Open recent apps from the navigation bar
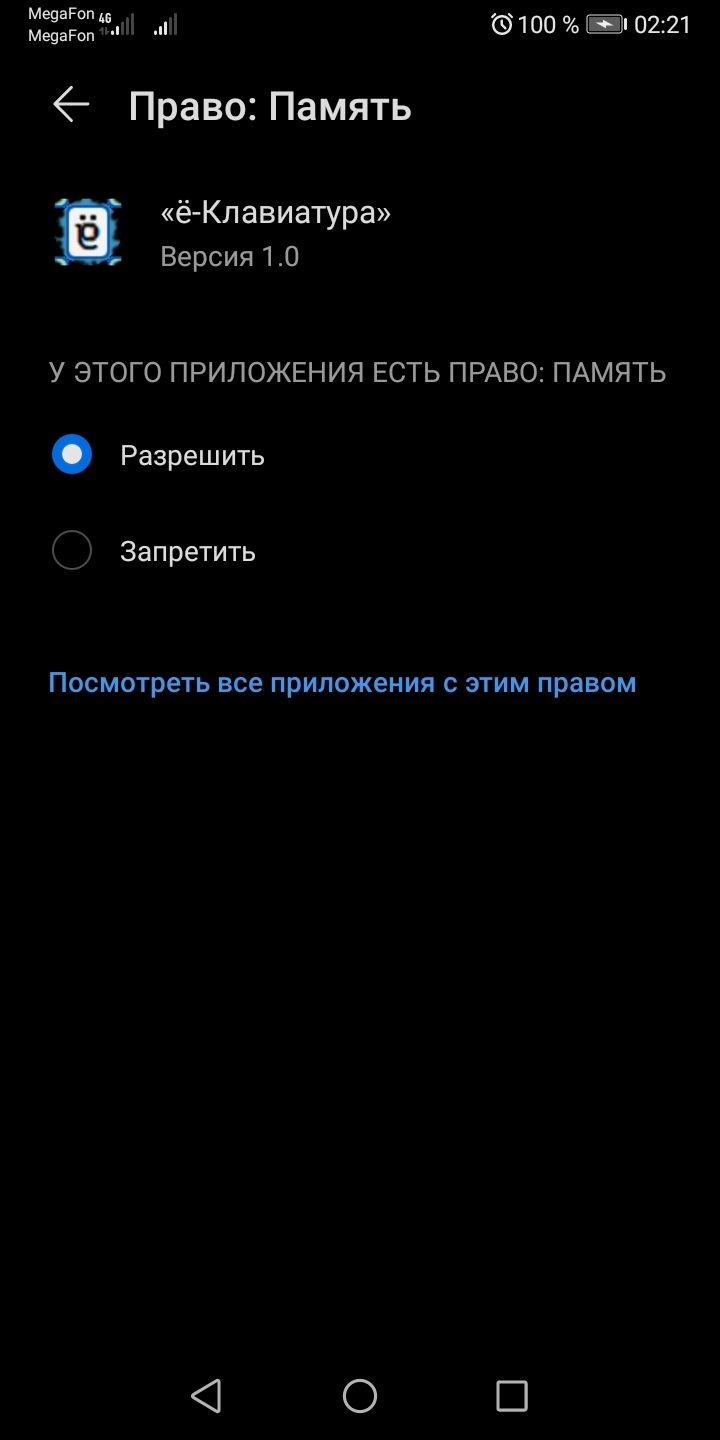The width and height of the screenshot is (720, 1440). [512, 1396]
